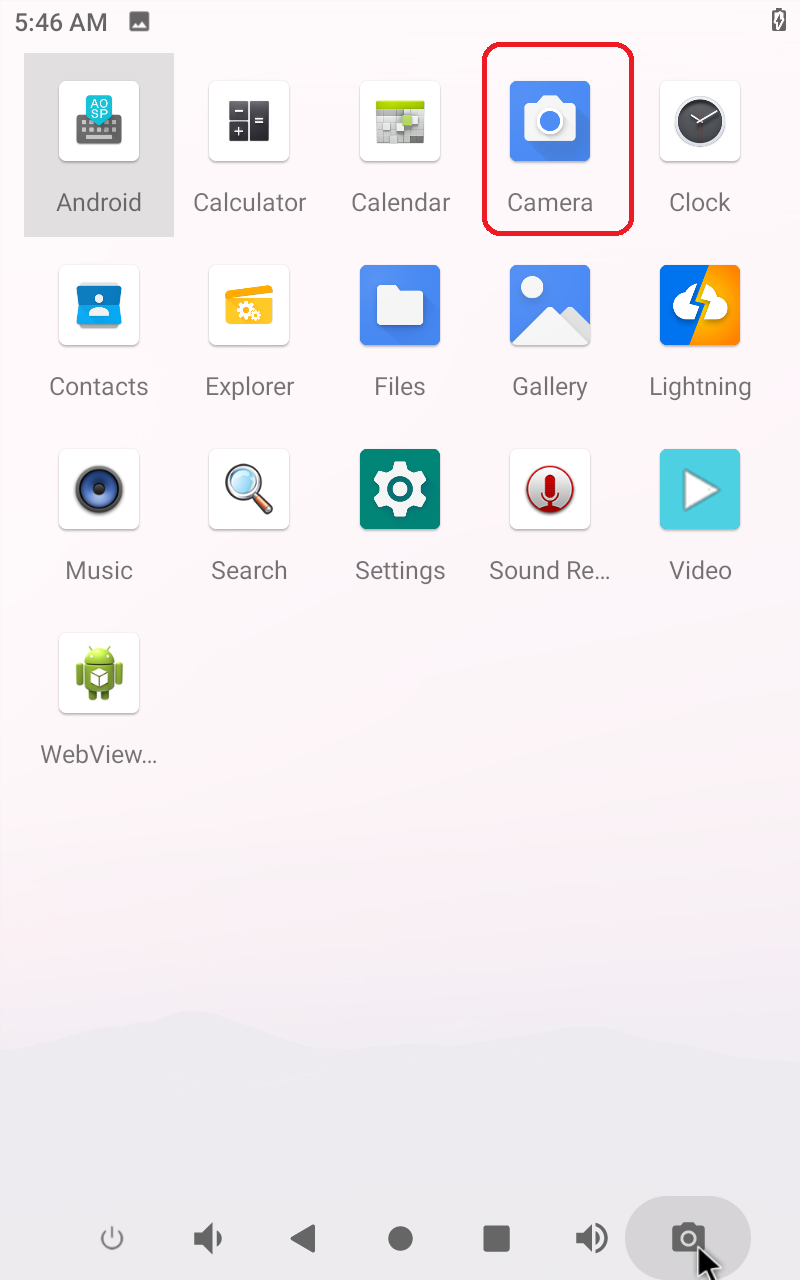Tap the volume up speaker button
The height and width of the screenshot is (1280, 800).
(591, 1239)
